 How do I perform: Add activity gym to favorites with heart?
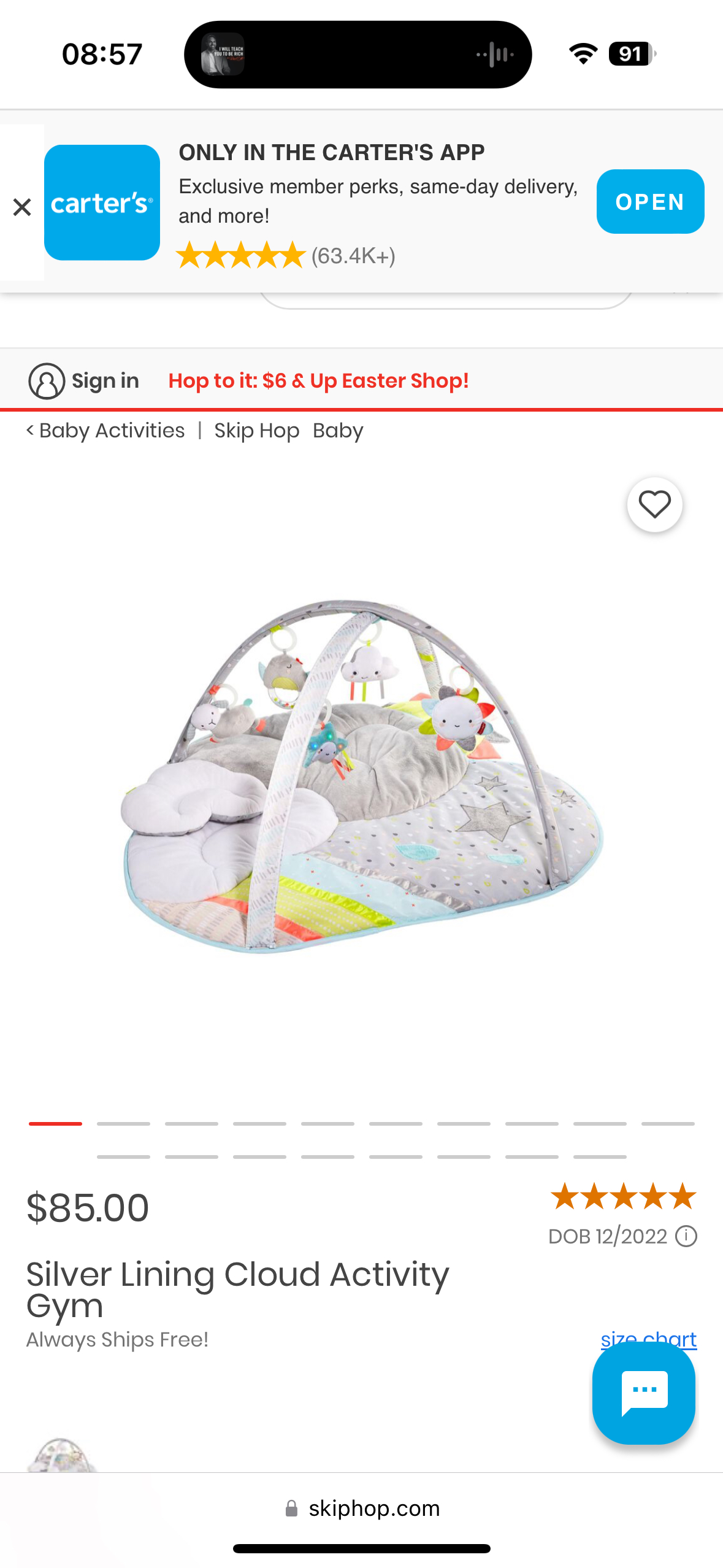654,505
